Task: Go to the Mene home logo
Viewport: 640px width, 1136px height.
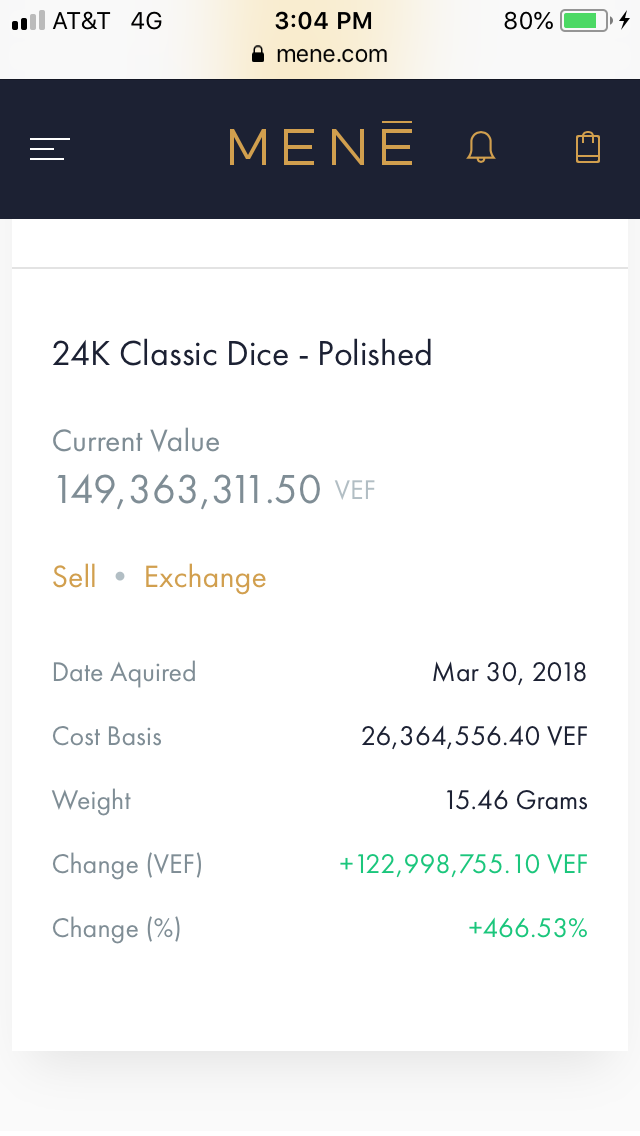Action: (320, 146)
